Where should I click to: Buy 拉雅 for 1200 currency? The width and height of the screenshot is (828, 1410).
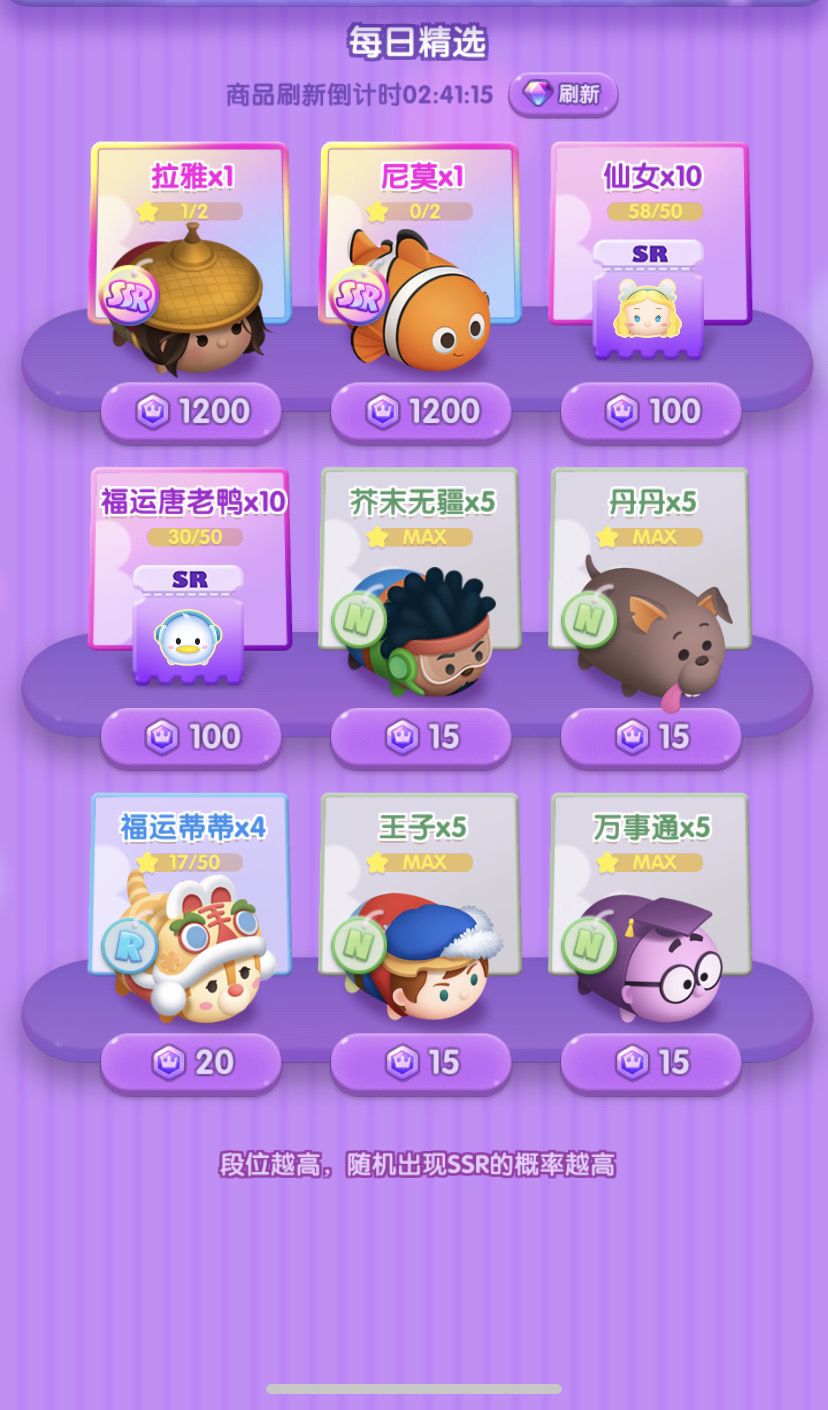click(x=191, y=412)
